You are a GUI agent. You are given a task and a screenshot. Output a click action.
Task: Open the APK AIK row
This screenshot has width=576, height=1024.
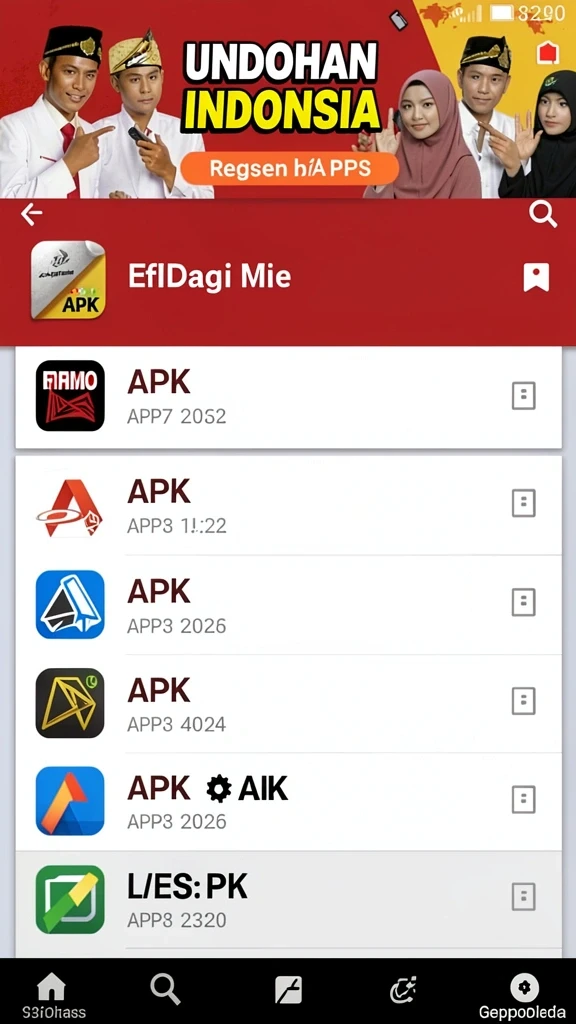pyautogui.click(x=288, y=801)
